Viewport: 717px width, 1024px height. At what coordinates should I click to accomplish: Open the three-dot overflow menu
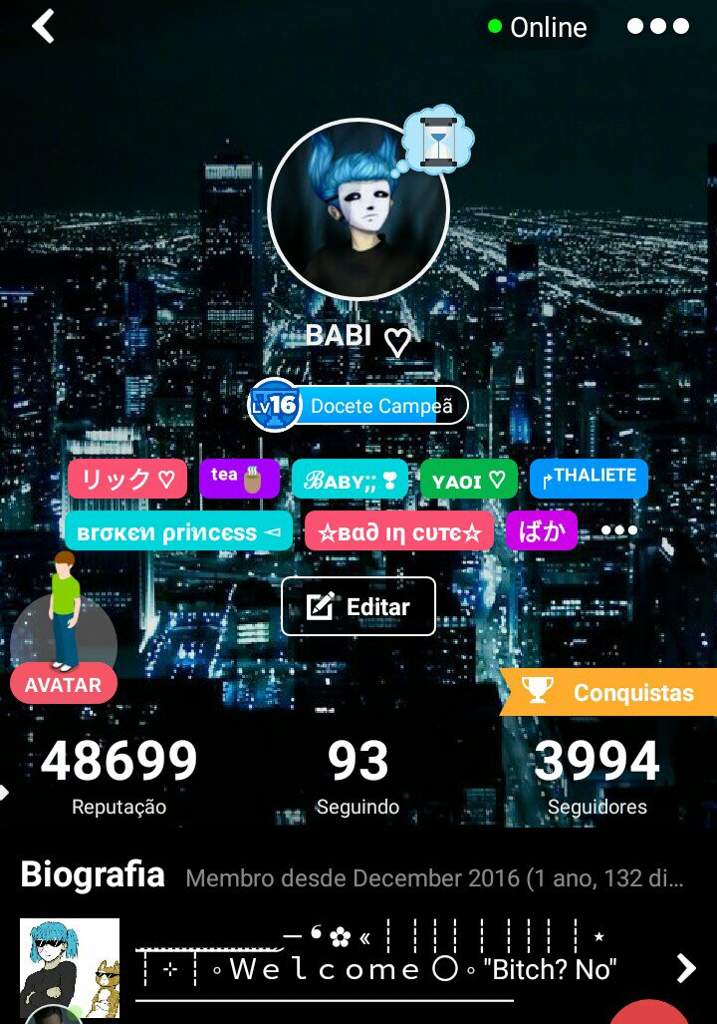[657, 27]
